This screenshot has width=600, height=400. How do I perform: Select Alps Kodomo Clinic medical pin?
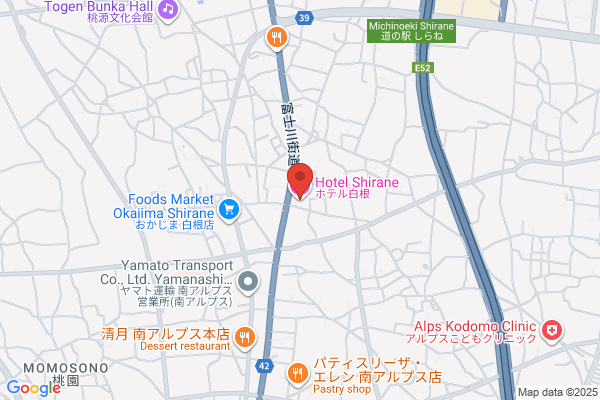point(552,331)
